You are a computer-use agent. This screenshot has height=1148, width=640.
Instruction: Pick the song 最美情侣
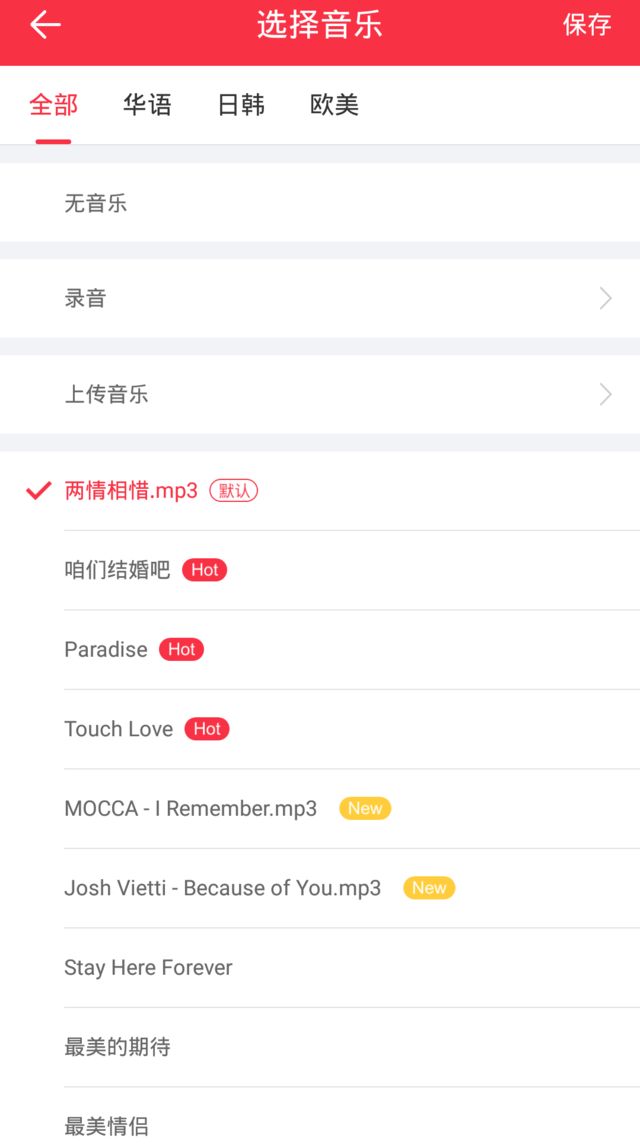point(107,1126)
